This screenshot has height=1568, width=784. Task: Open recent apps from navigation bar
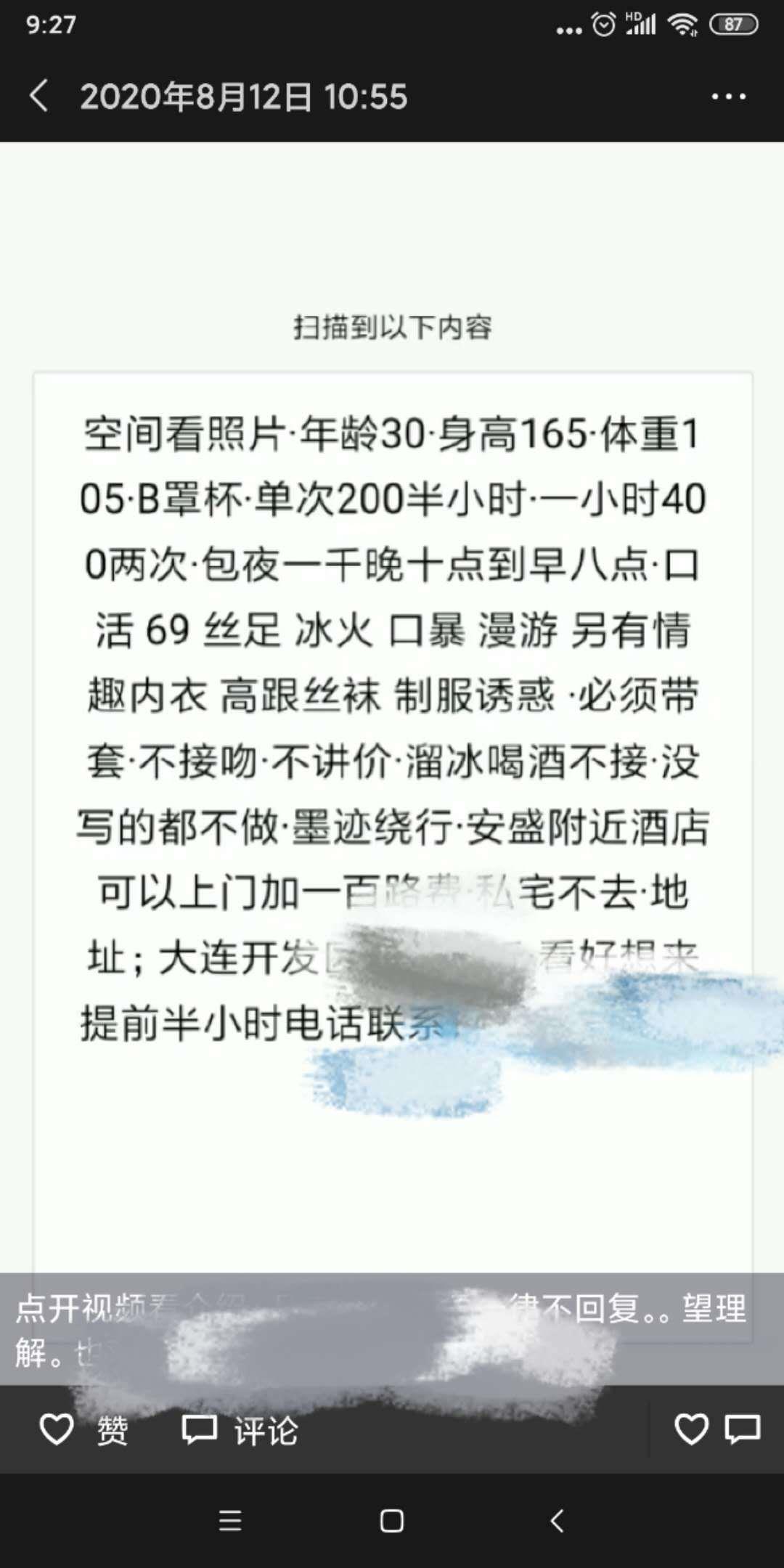[230, 1521]
